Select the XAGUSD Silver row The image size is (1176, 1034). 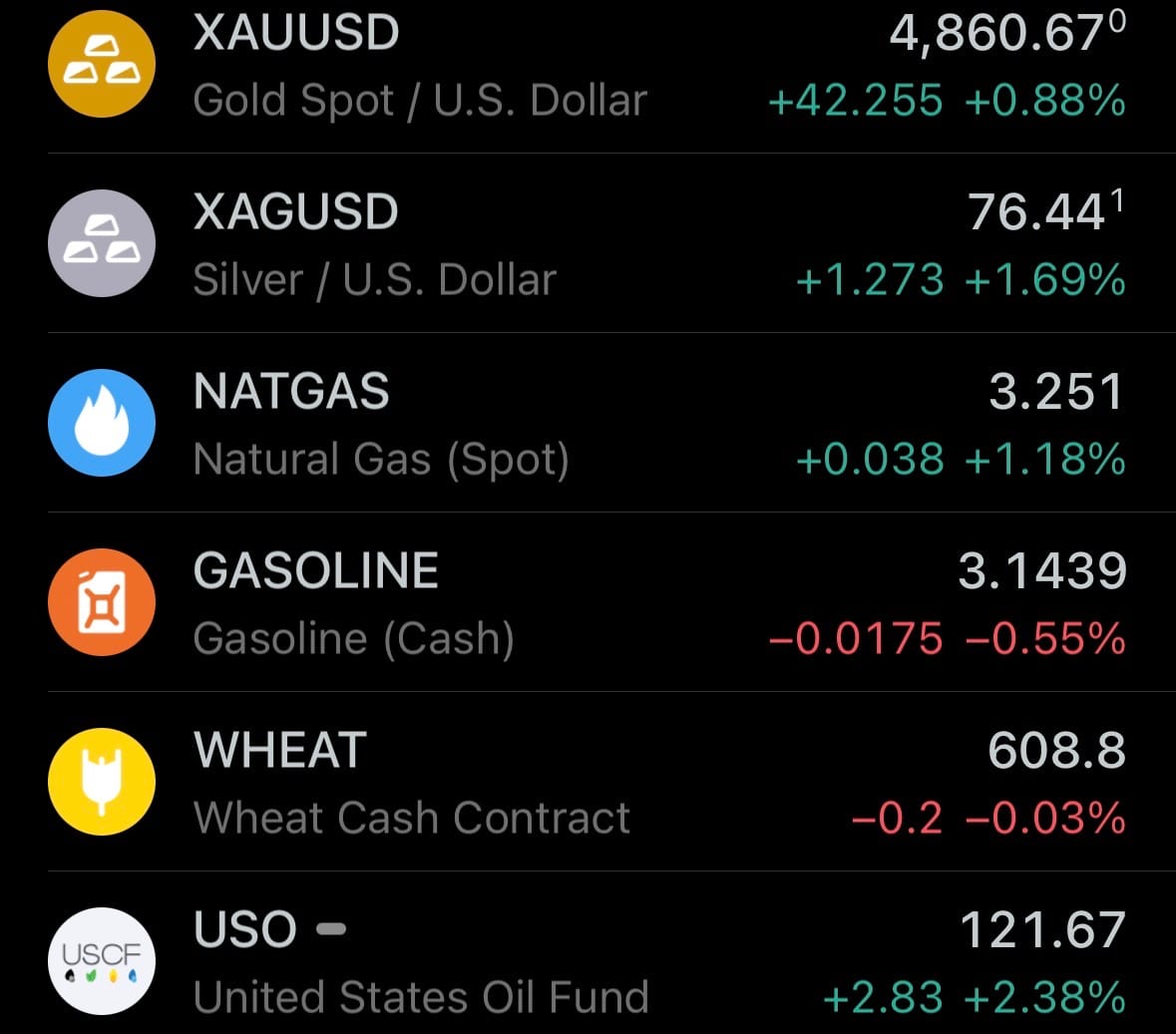click(588, 244)
